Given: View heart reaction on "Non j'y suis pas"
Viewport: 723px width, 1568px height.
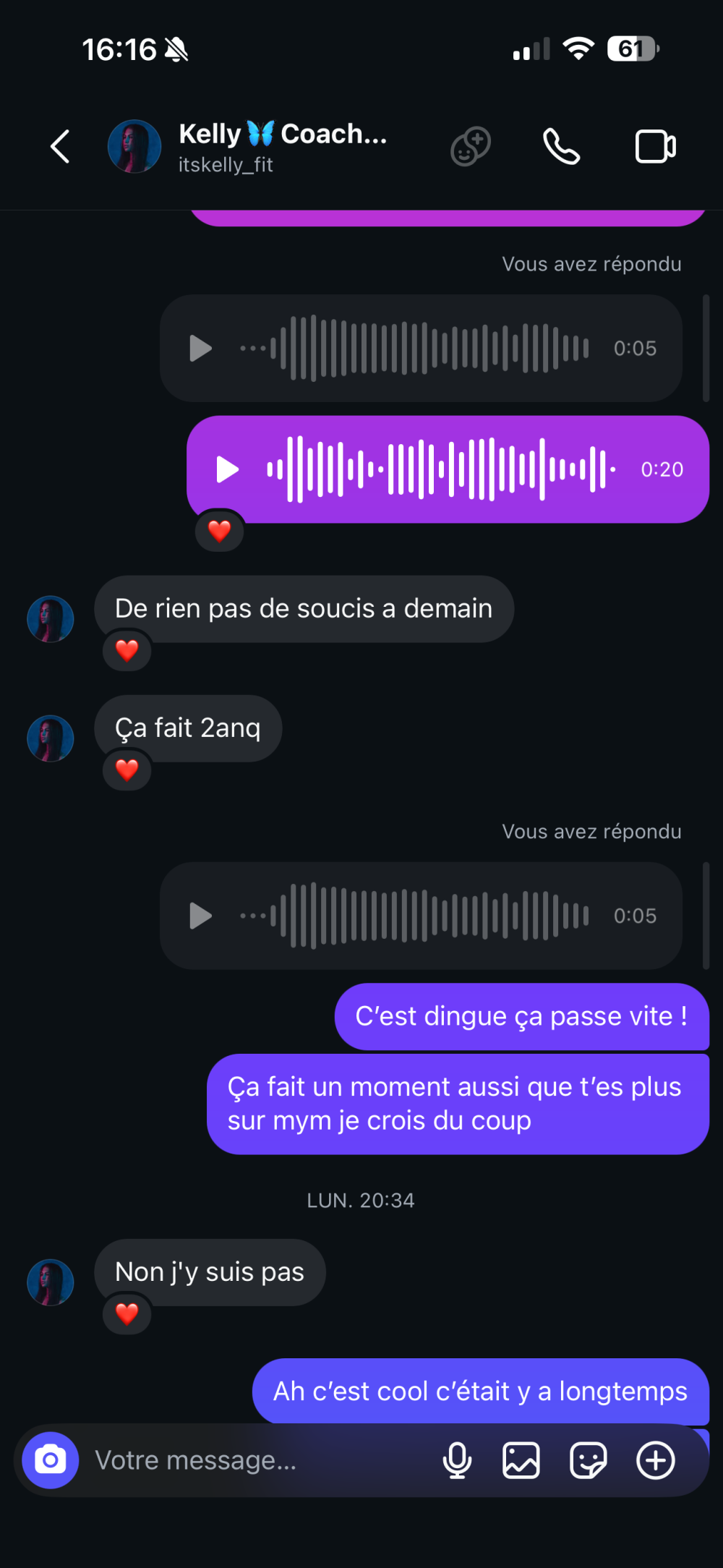Looking at the screenshot, I should click(127, 1314).
